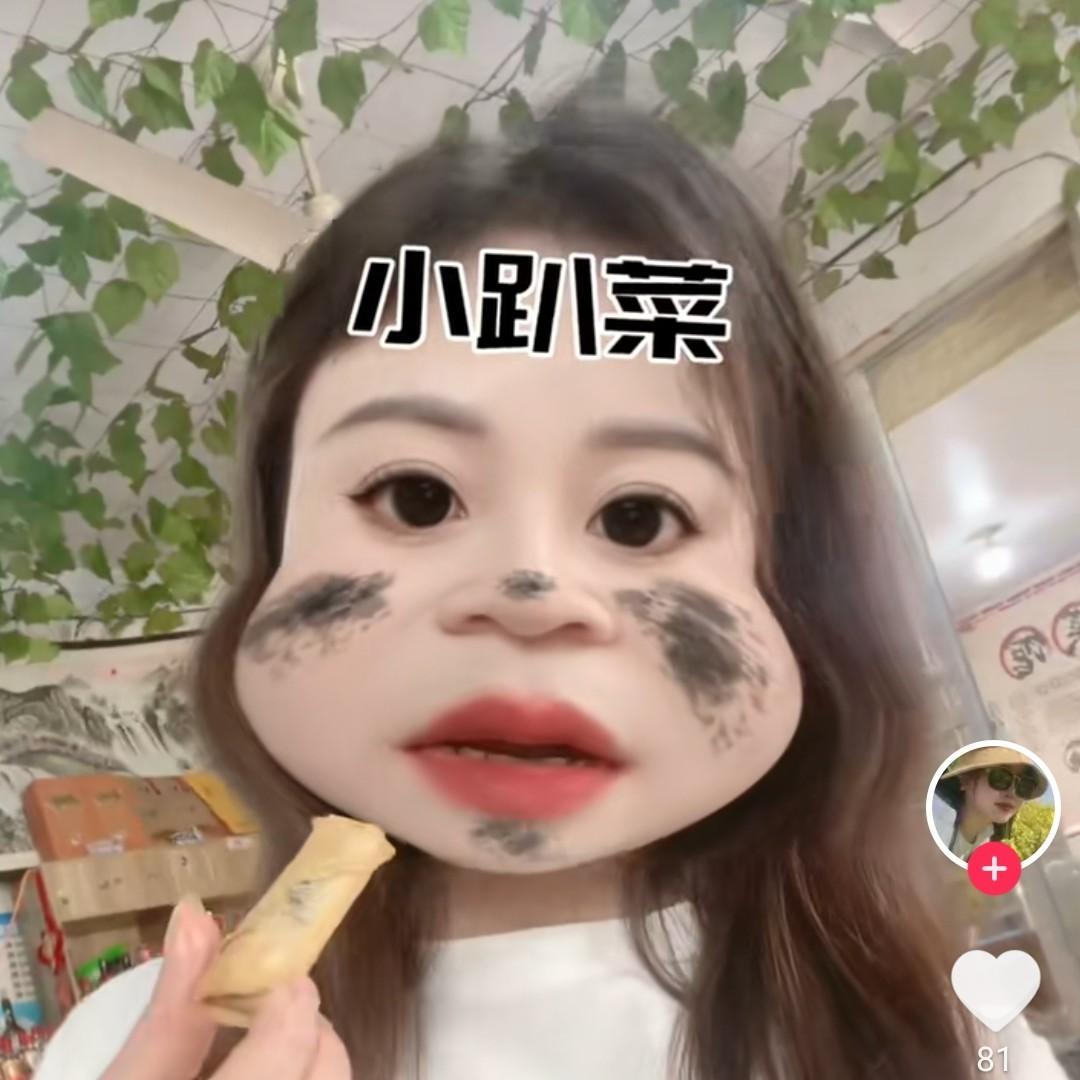Open the creator's profile avatar

point(993,804)
